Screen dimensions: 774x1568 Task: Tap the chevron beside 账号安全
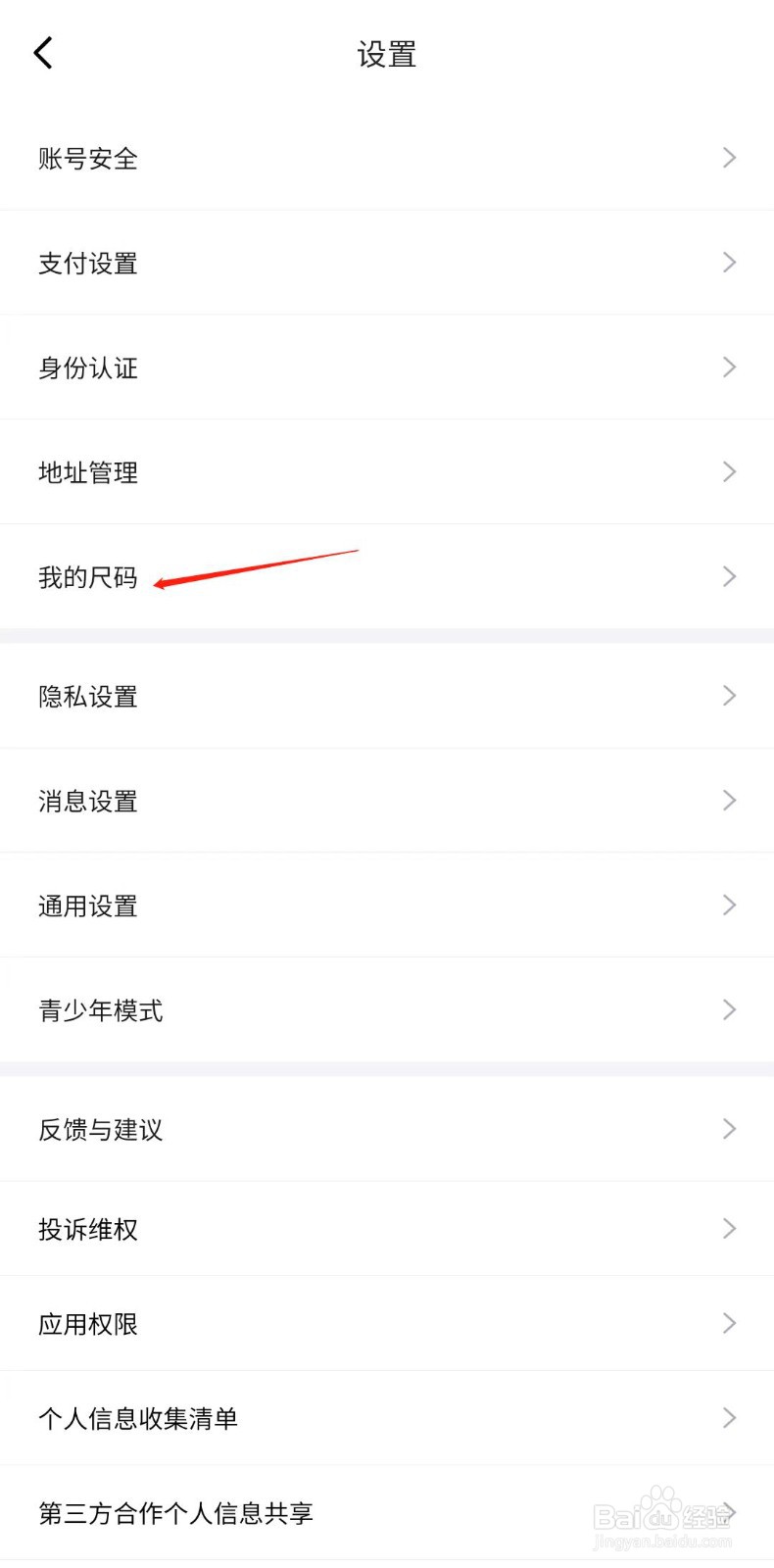point(729,158)
